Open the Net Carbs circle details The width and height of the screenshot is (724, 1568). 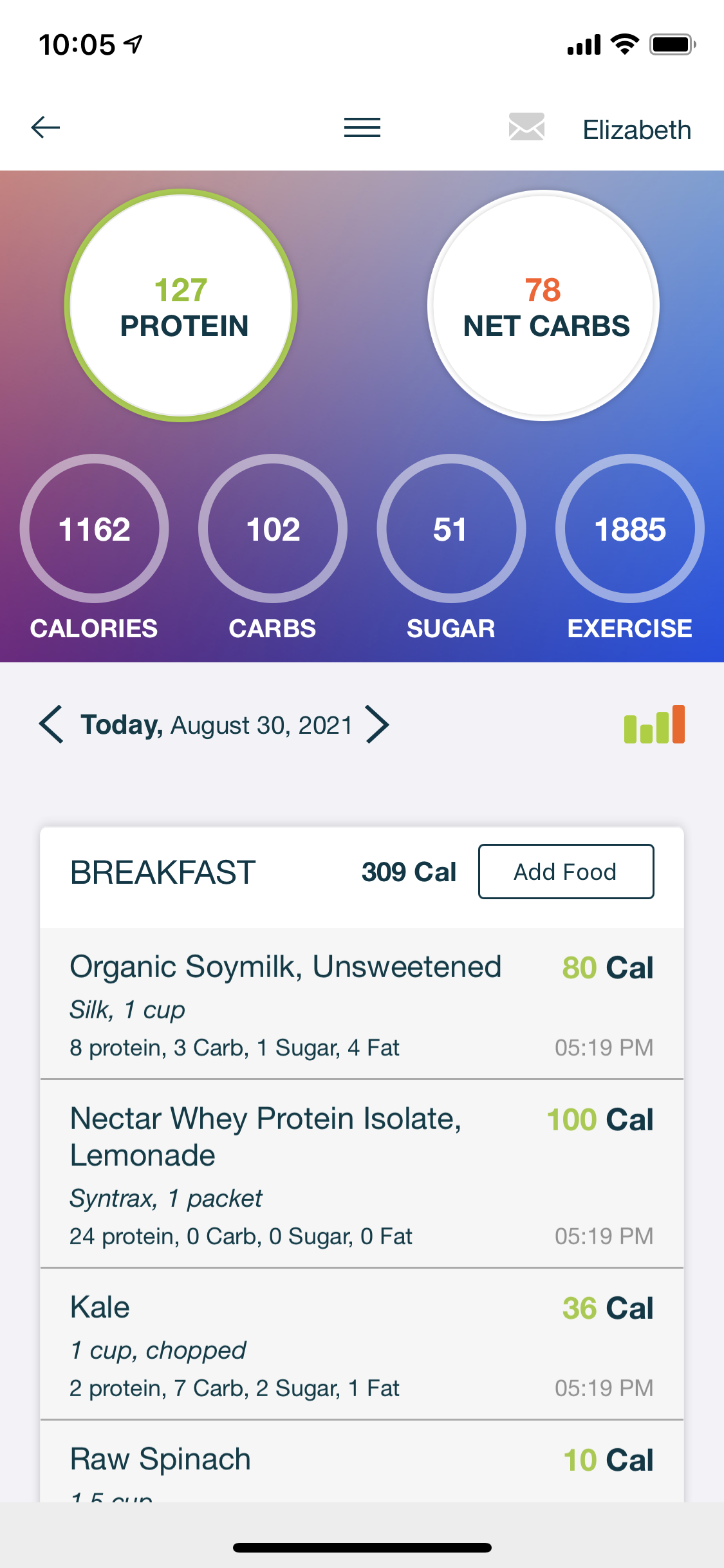(x=544, y=305)
